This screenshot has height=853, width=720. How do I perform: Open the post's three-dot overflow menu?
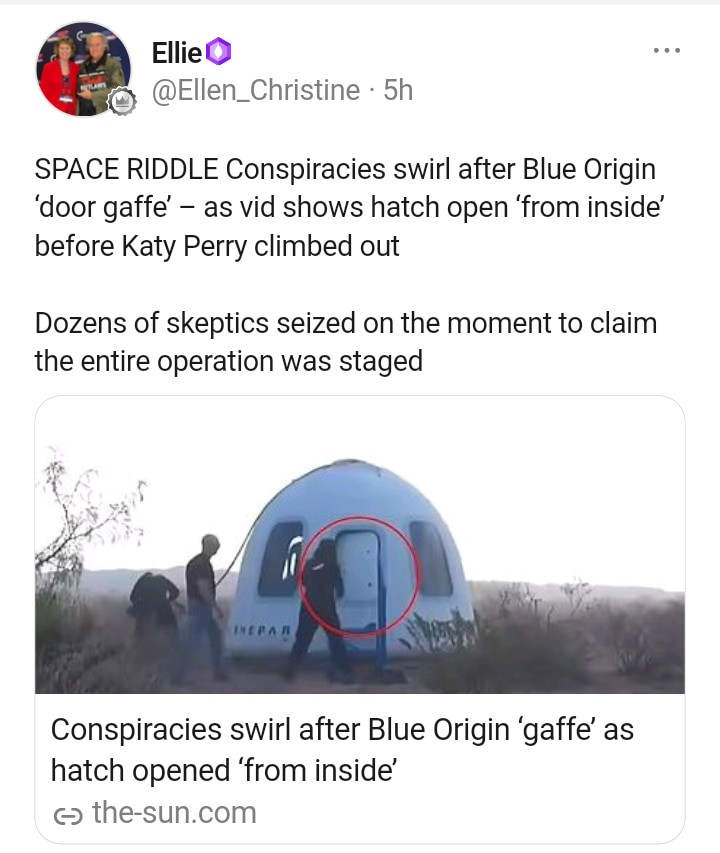[x=666, y=49]
